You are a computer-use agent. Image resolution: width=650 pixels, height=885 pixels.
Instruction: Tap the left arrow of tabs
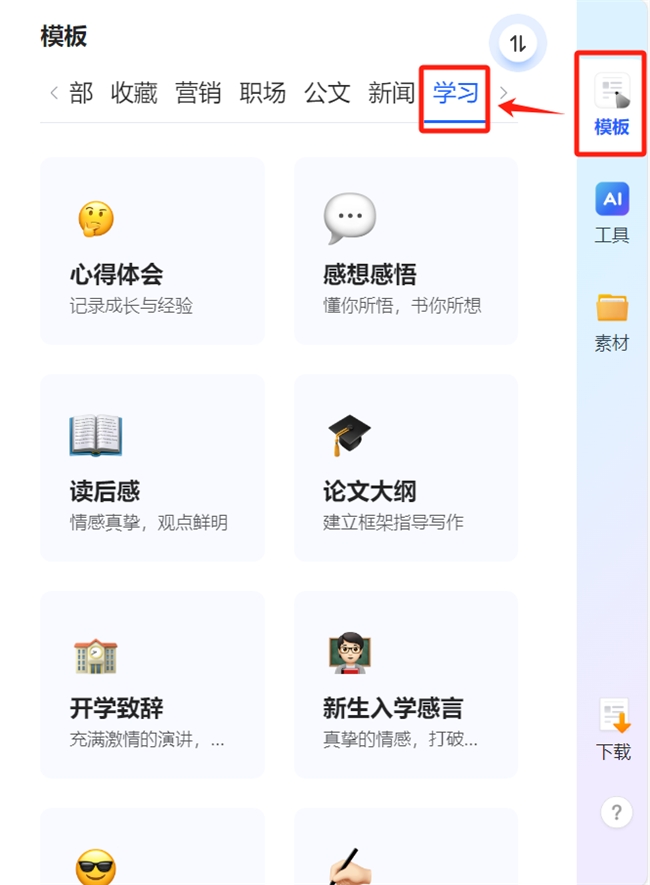click(53, 94)
